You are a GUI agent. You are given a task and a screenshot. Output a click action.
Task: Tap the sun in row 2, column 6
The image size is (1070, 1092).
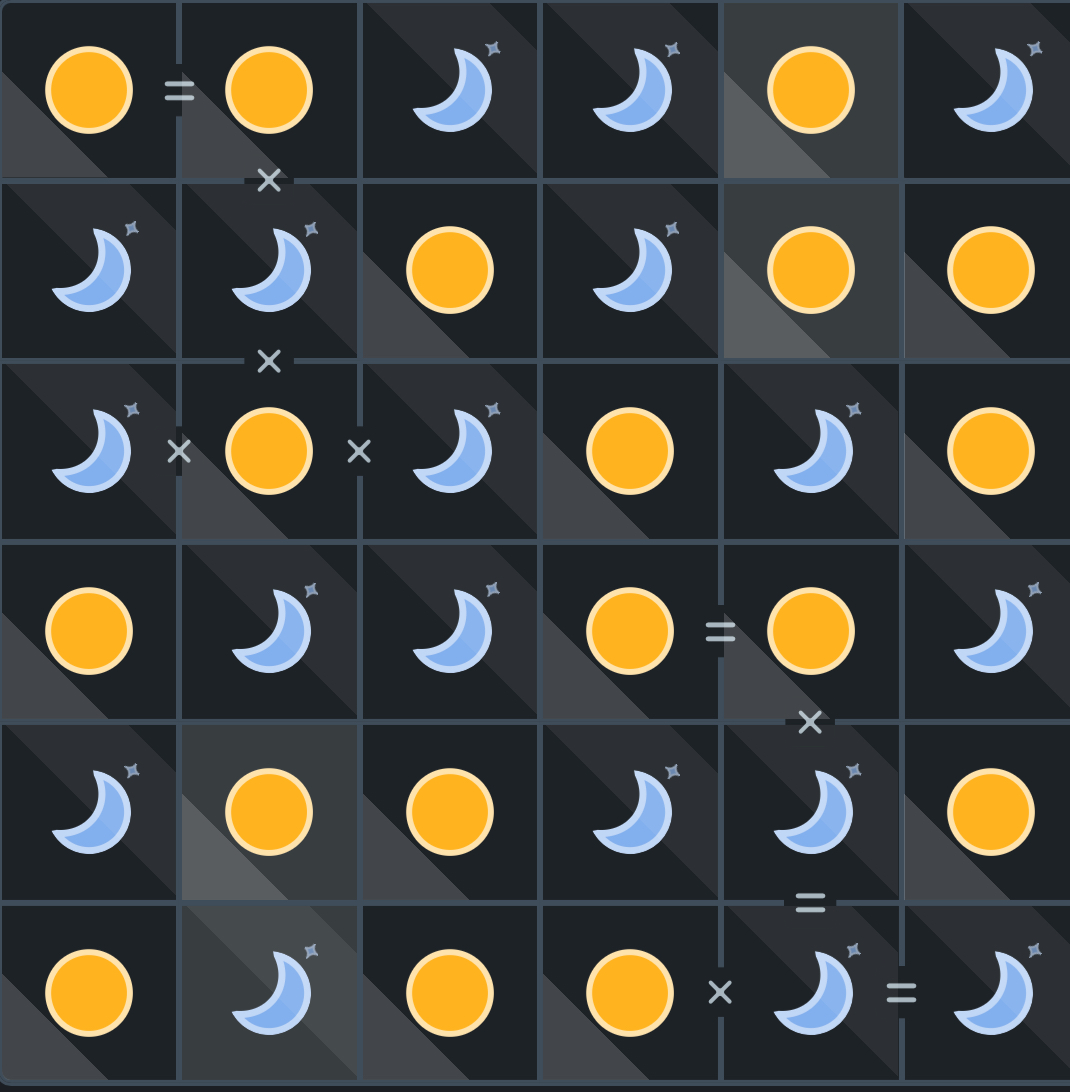(991, 270)
